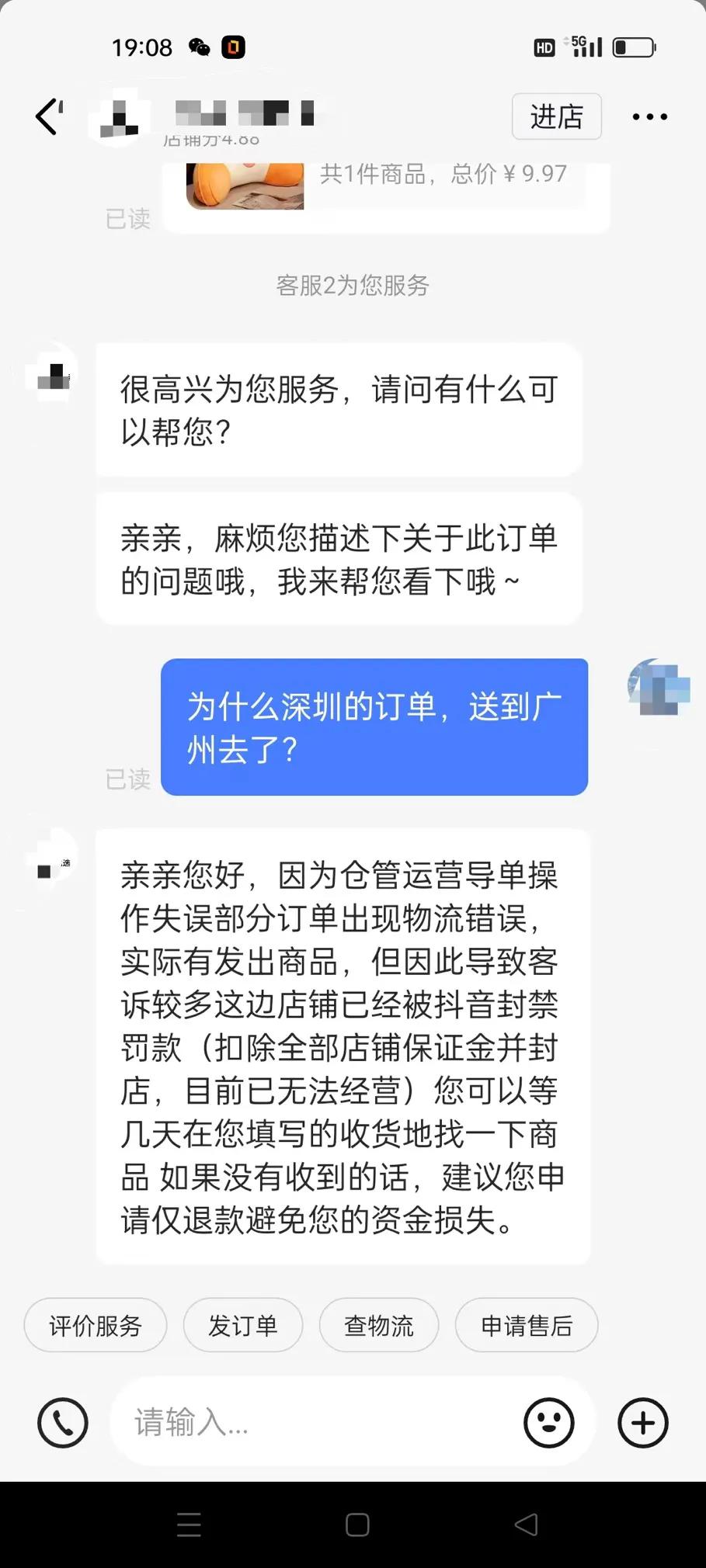Tap the HD icon in the status bar
Image resolution: width=706 pixels, height=1568 pixels.
544,47
